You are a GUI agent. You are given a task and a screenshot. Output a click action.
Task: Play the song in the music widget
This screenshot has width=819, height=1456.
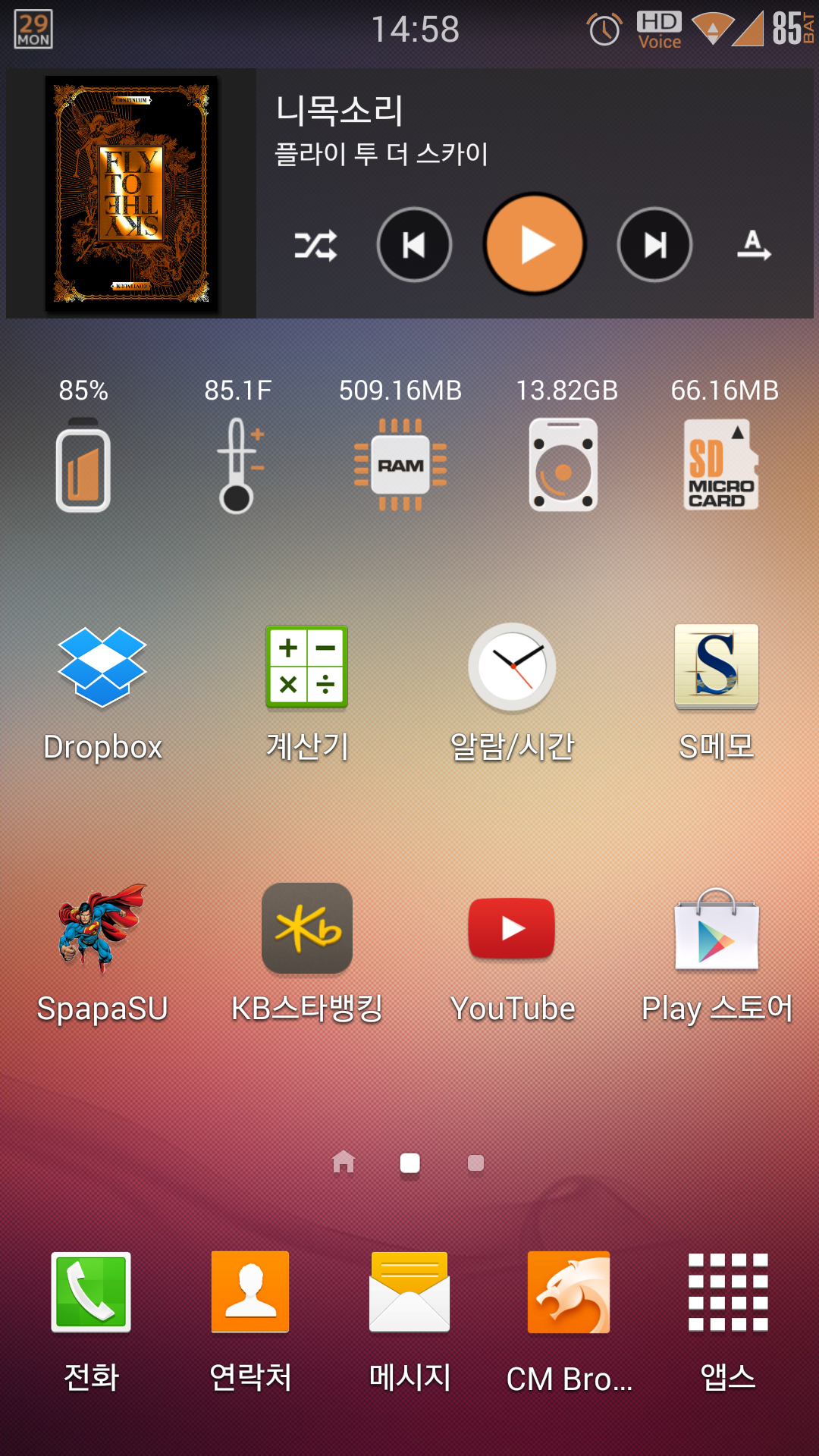point(535,244)
